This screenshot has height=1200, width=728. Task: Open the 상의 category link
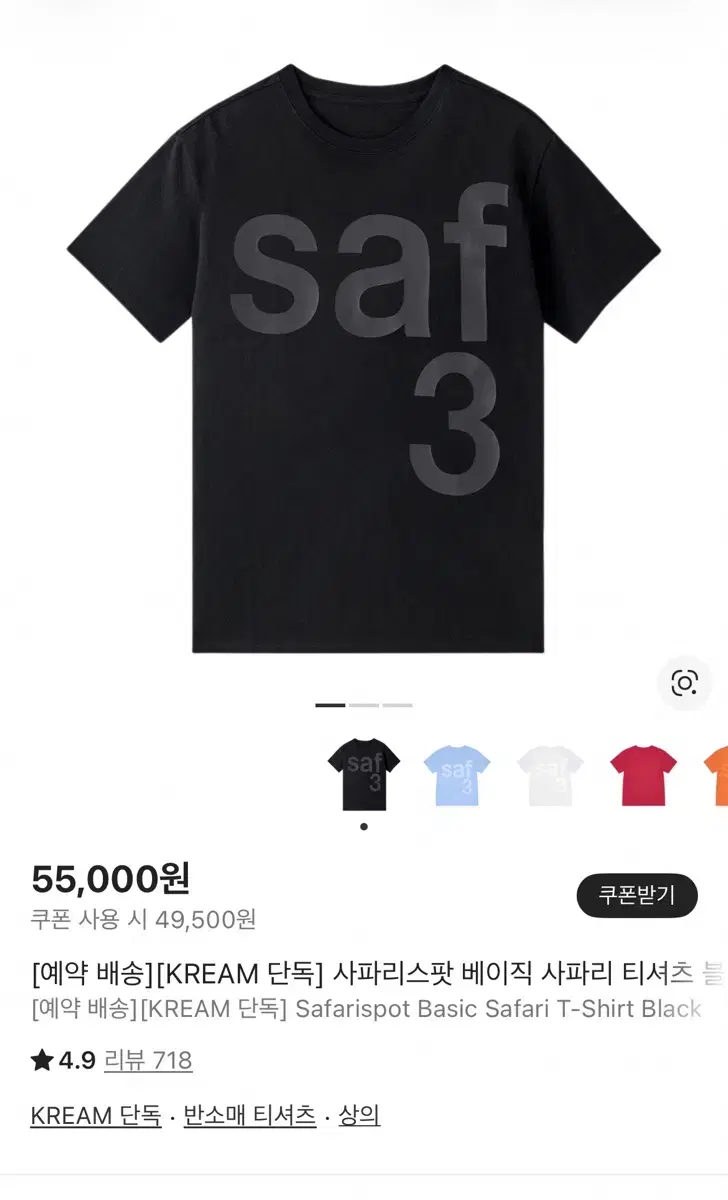tap(358, 1115)
